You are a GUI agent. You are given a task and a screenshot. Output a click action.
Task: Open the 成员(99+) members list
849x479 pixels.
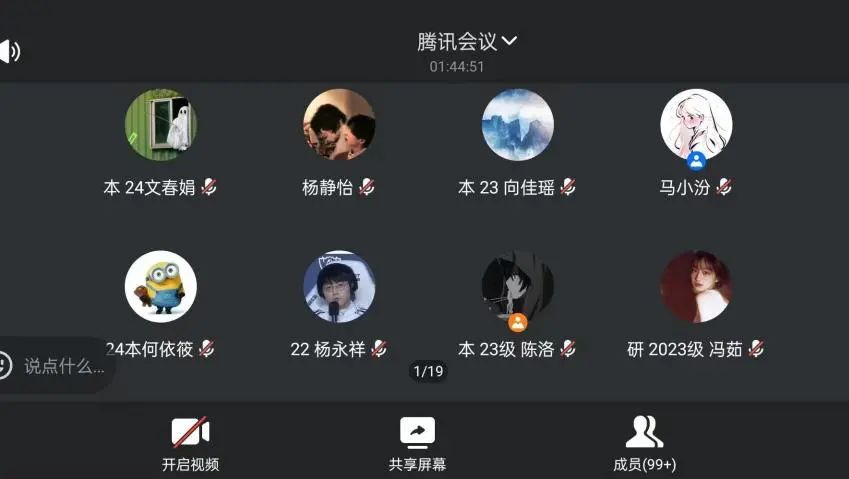645,444
